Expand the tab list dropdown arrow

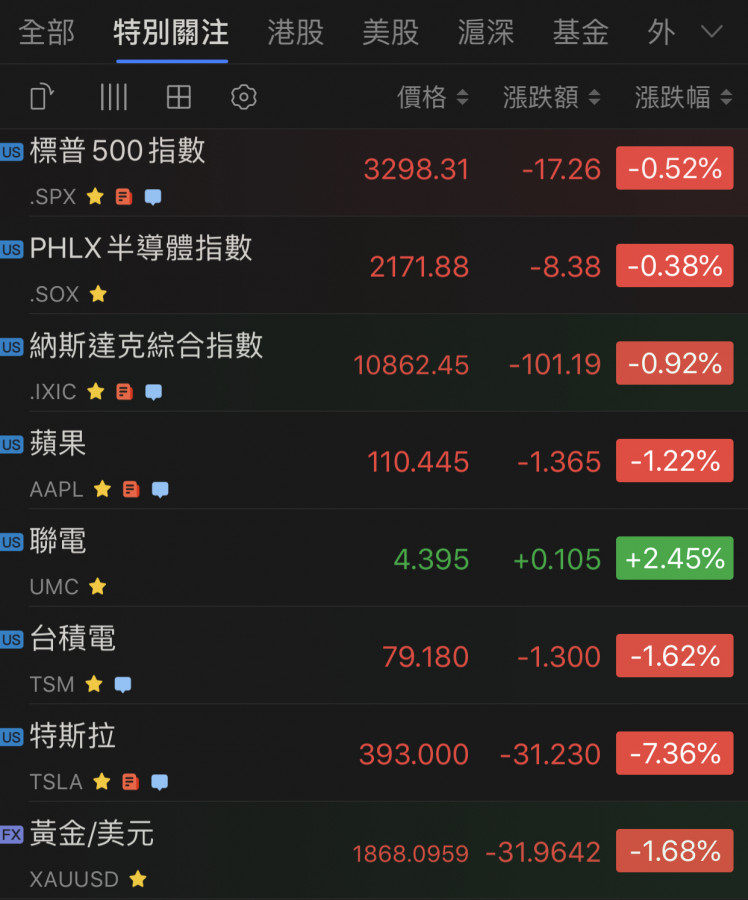point(712,32)
